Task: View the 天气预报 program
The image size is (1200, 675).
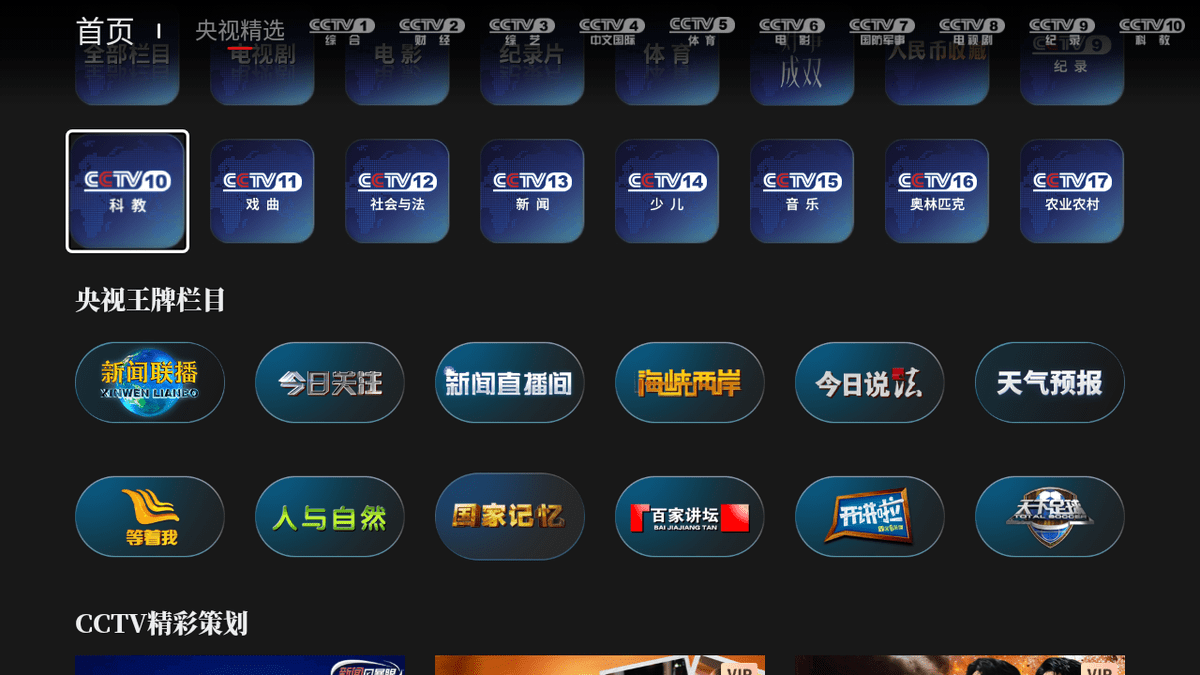Action: [x=1050, y=382]
